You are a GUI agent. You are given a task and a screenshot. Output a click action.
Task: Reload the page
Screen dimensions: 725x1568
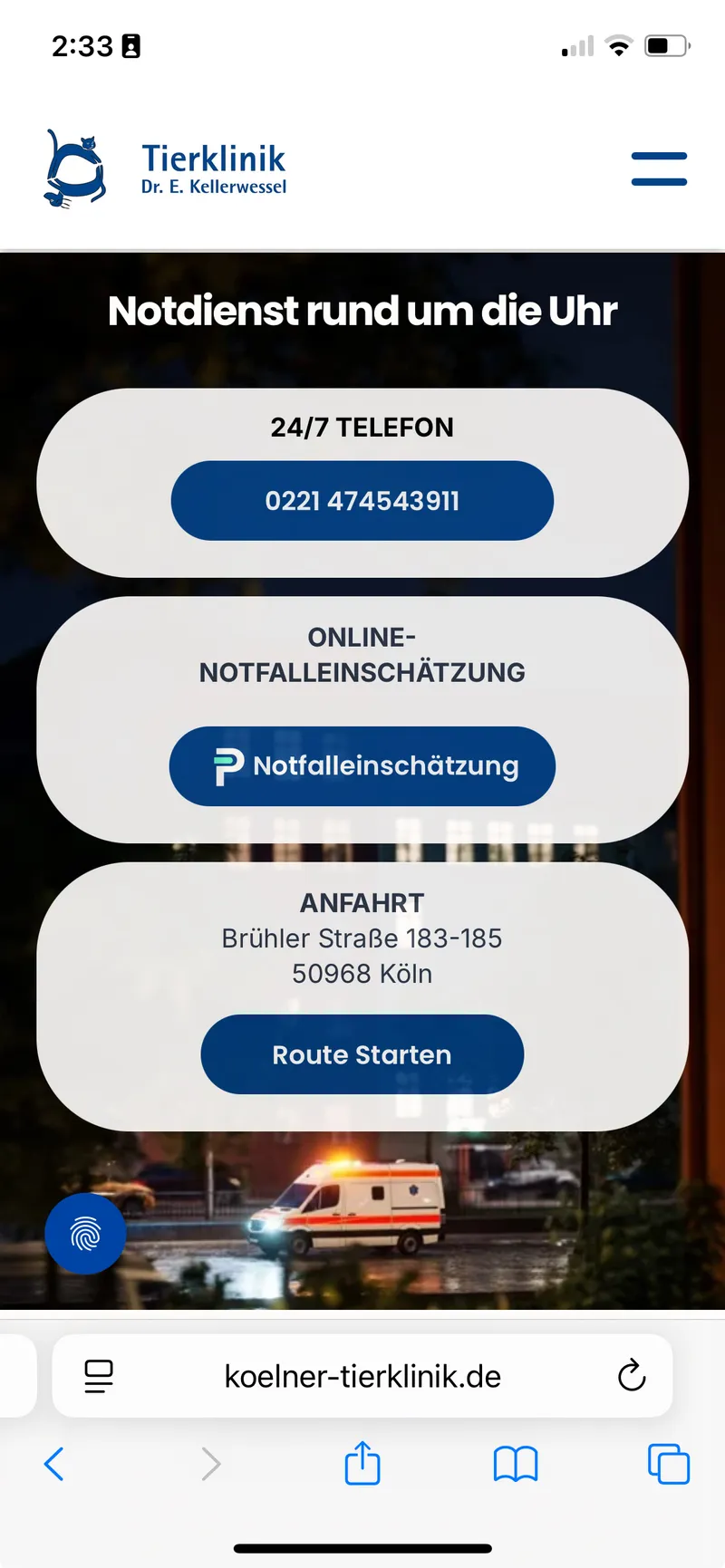[x=632, y=1375]
